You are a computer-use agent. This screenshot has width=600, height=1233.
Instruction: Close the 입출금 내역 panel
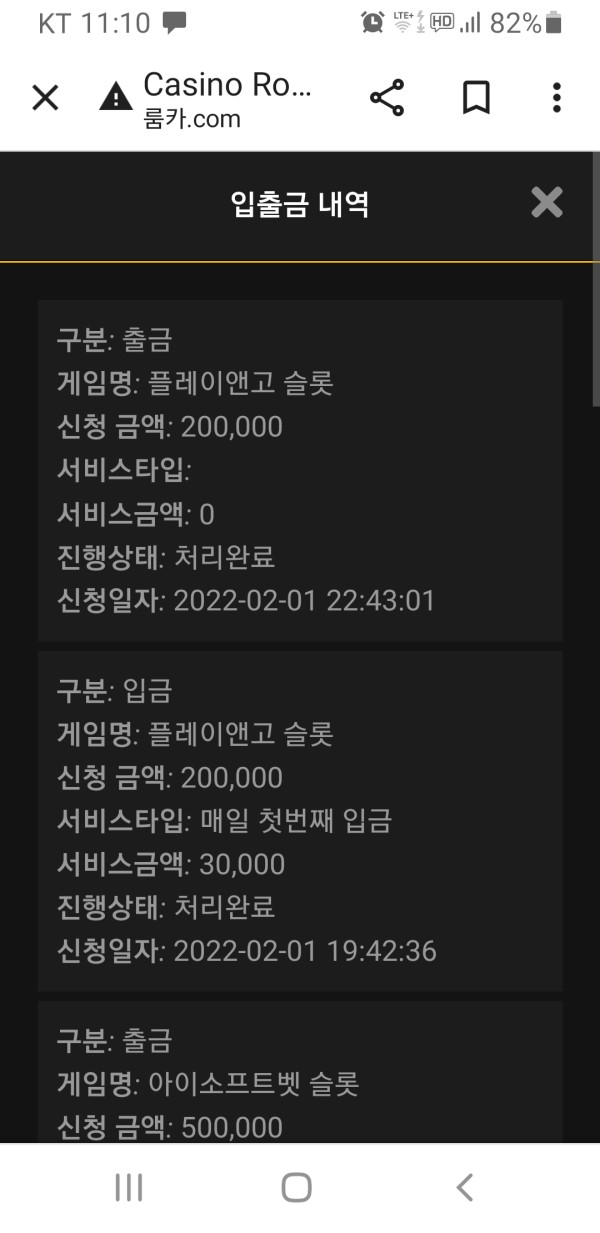coord(547,203)
